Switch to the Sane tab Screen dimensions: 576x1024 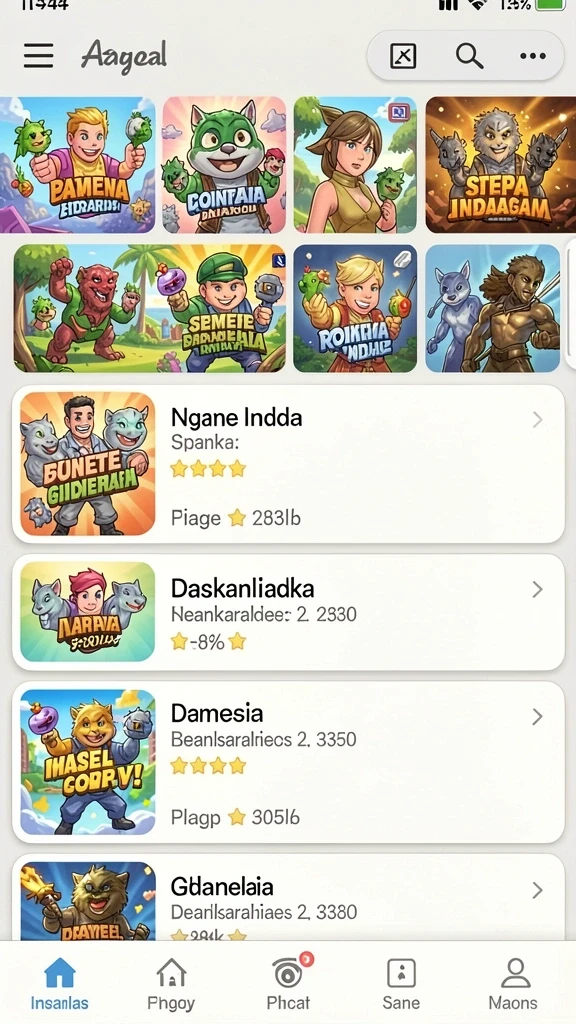click(401, 983)
